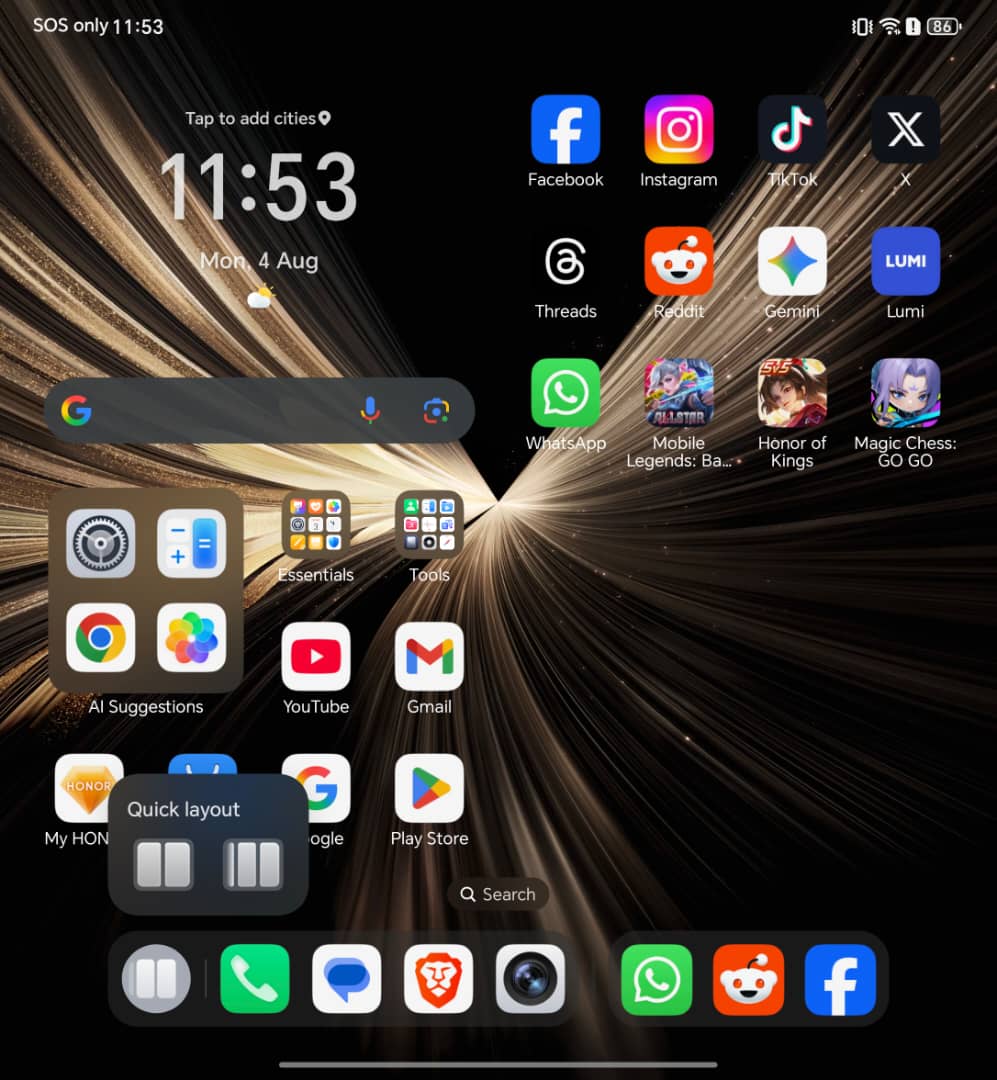Open Gmail
The width and height of the screenshot is (997, 1080).
tap(429, 657)
